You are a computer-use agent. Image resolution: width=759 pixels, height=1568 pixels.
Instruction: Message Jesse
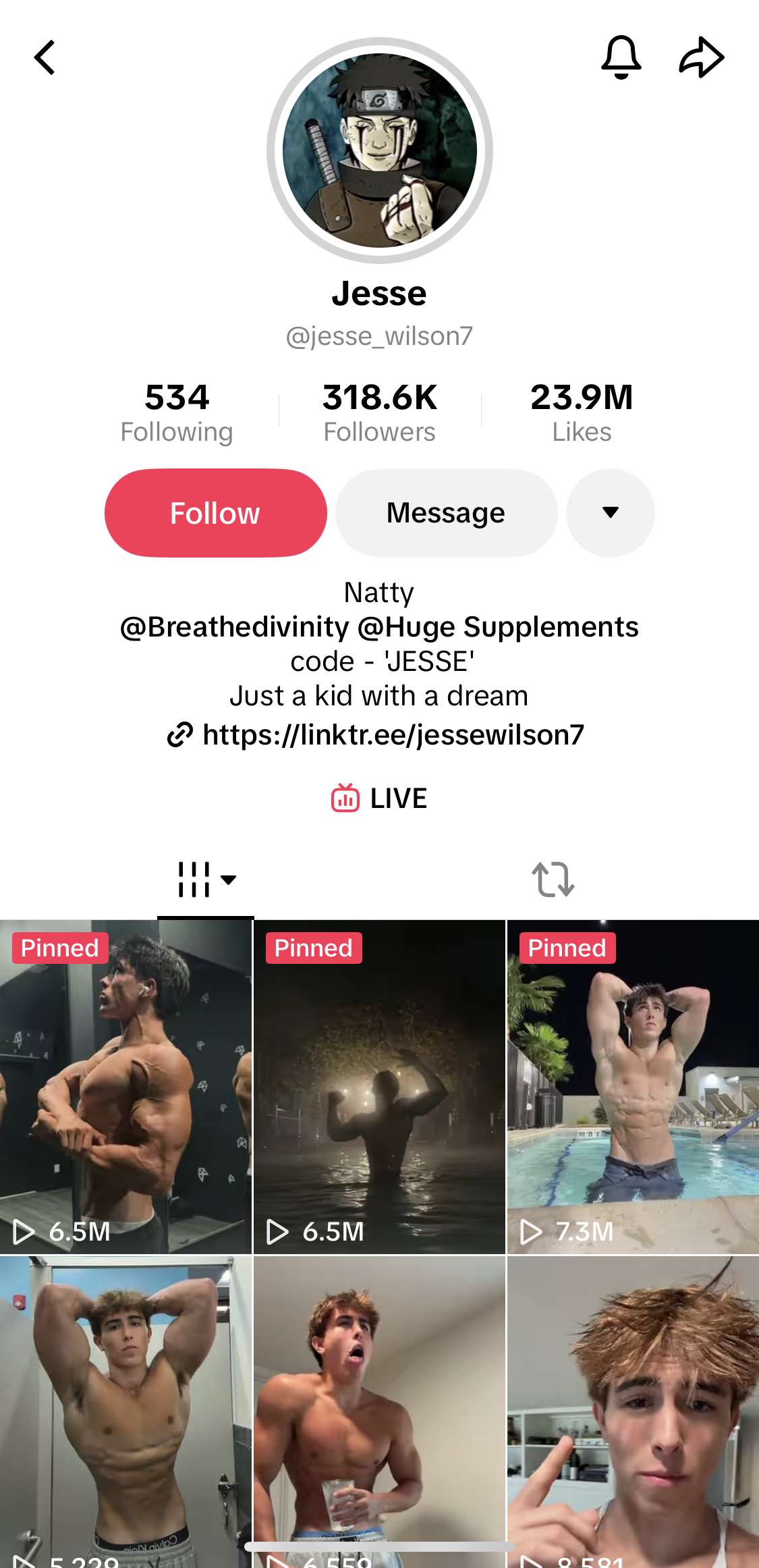coord(446,513)
